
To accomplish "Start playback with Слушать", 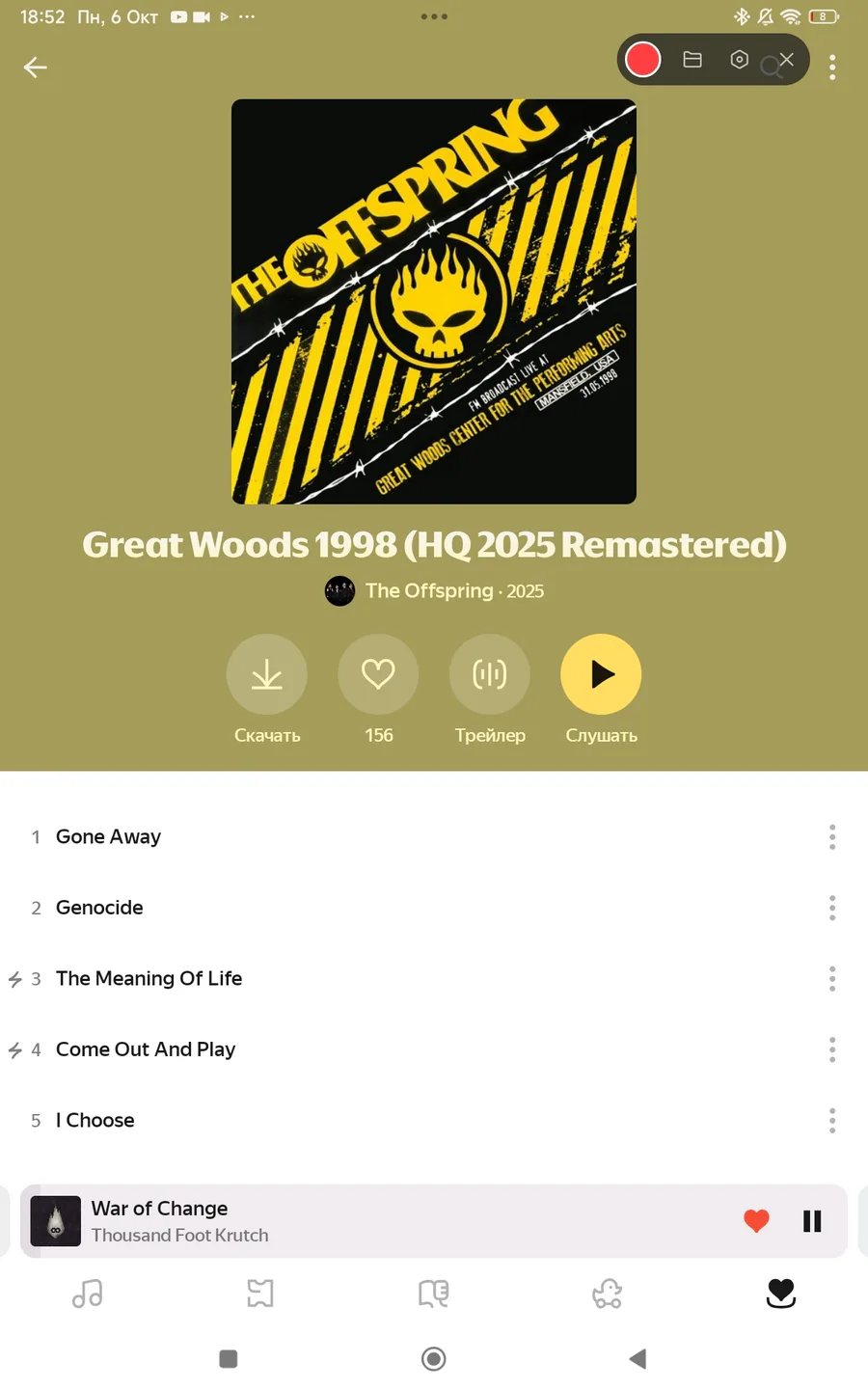I will (x=601, y=674).
